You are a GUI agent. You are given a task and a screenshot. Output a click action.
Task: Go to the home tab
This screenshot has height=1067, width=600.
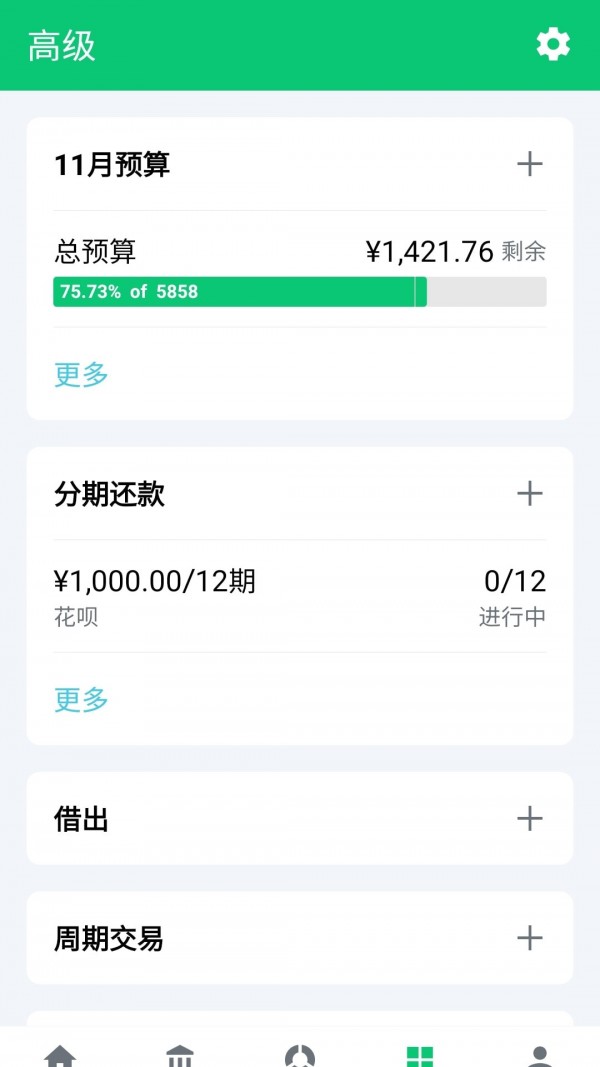tap(60, 1055)
